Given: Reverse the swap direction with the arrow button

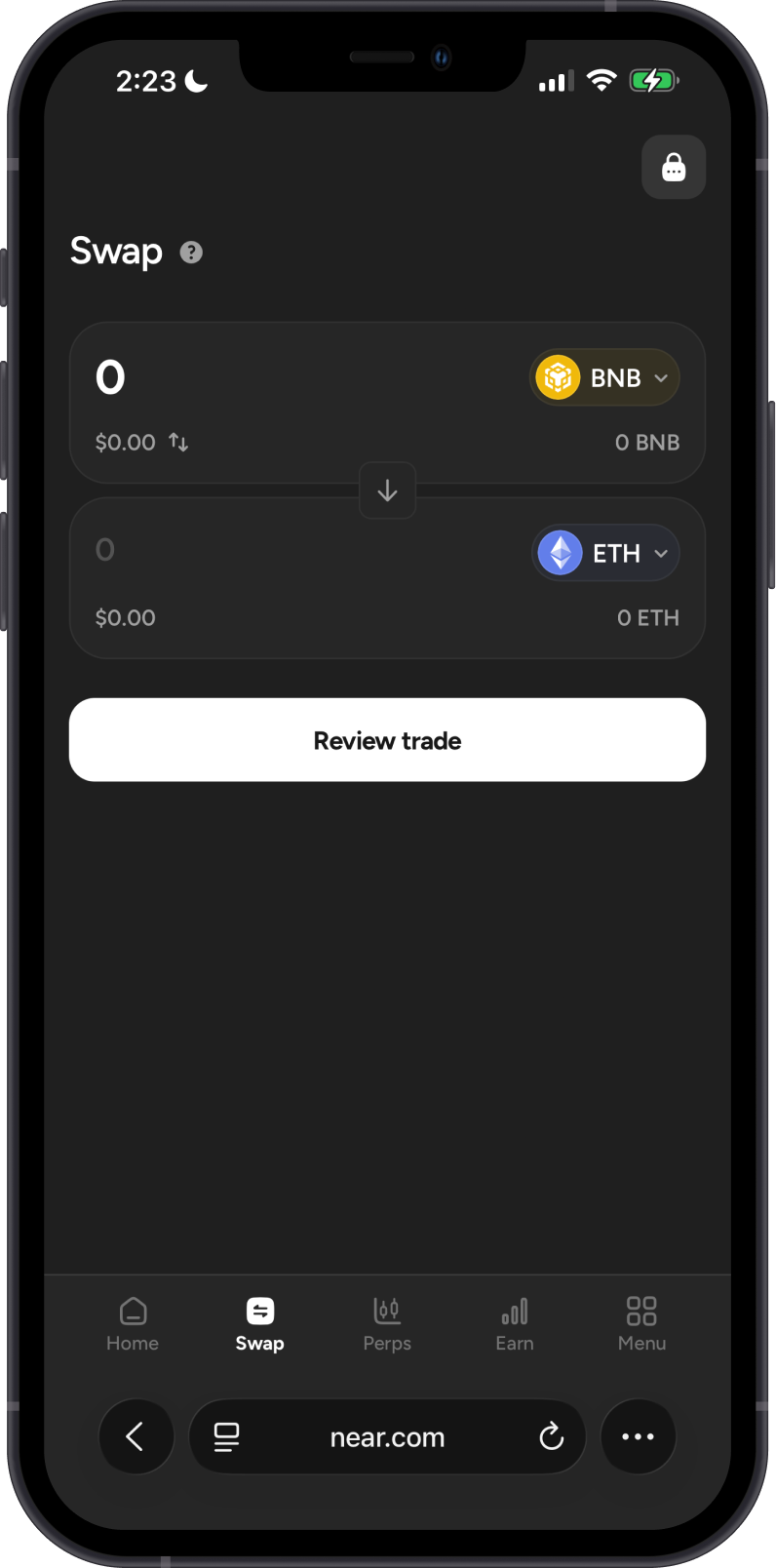Looking at the screenshot, I should [387, 490].
